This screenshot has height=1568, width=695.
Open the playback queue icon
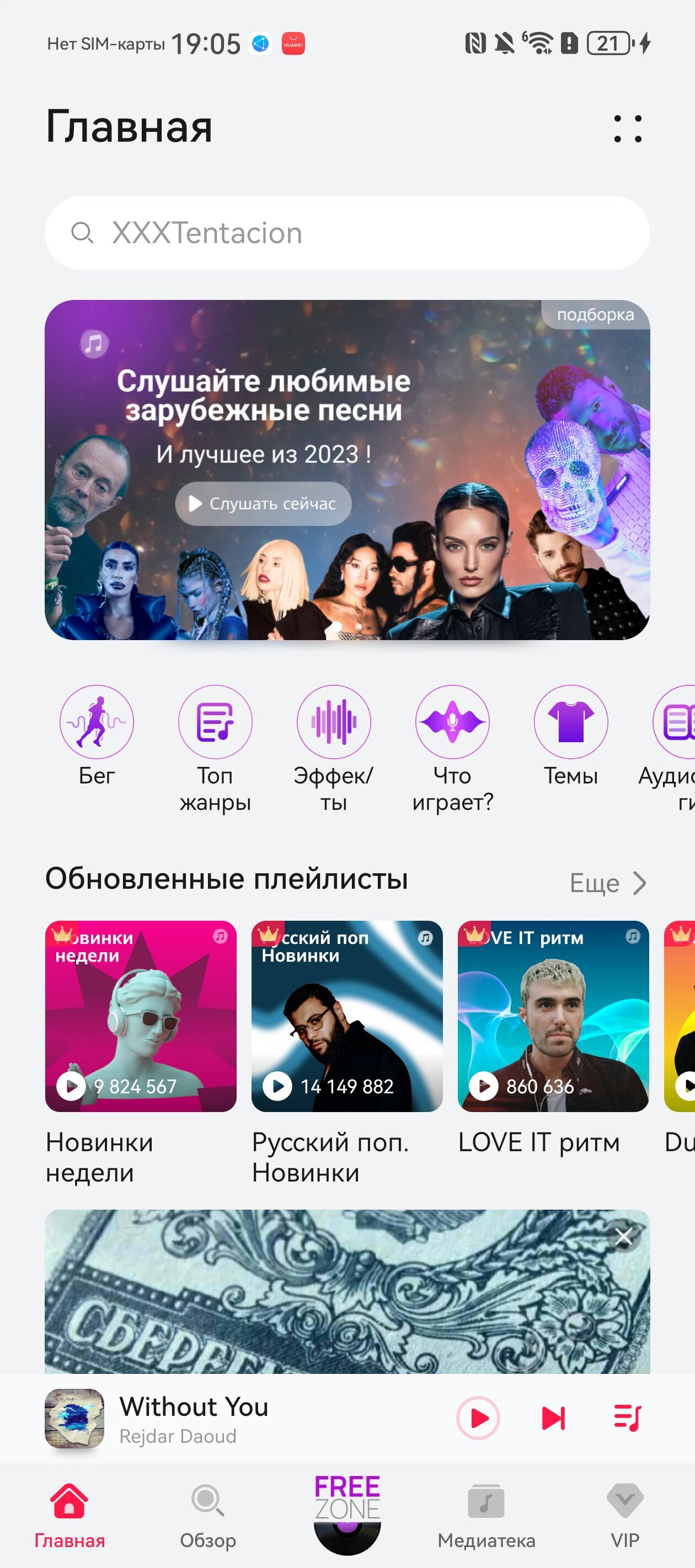click(x=627, y=1417)
